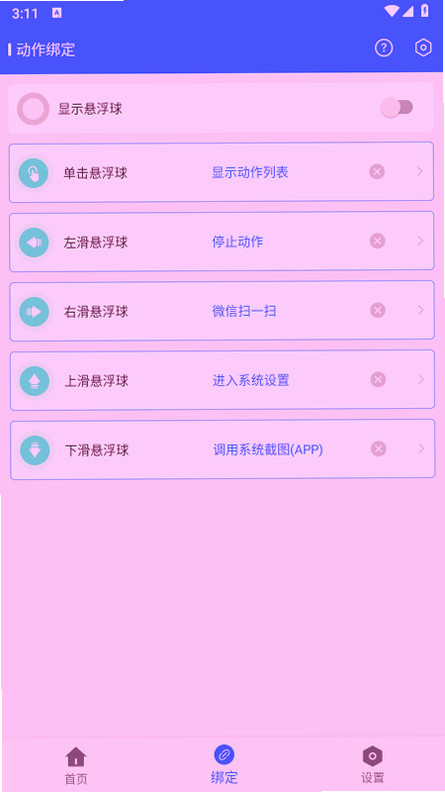Image resolution: width=445 pixels, height=792 pixels.
Task: Open the 右滑悬浮球 binding row
Action: click(222, 311)
